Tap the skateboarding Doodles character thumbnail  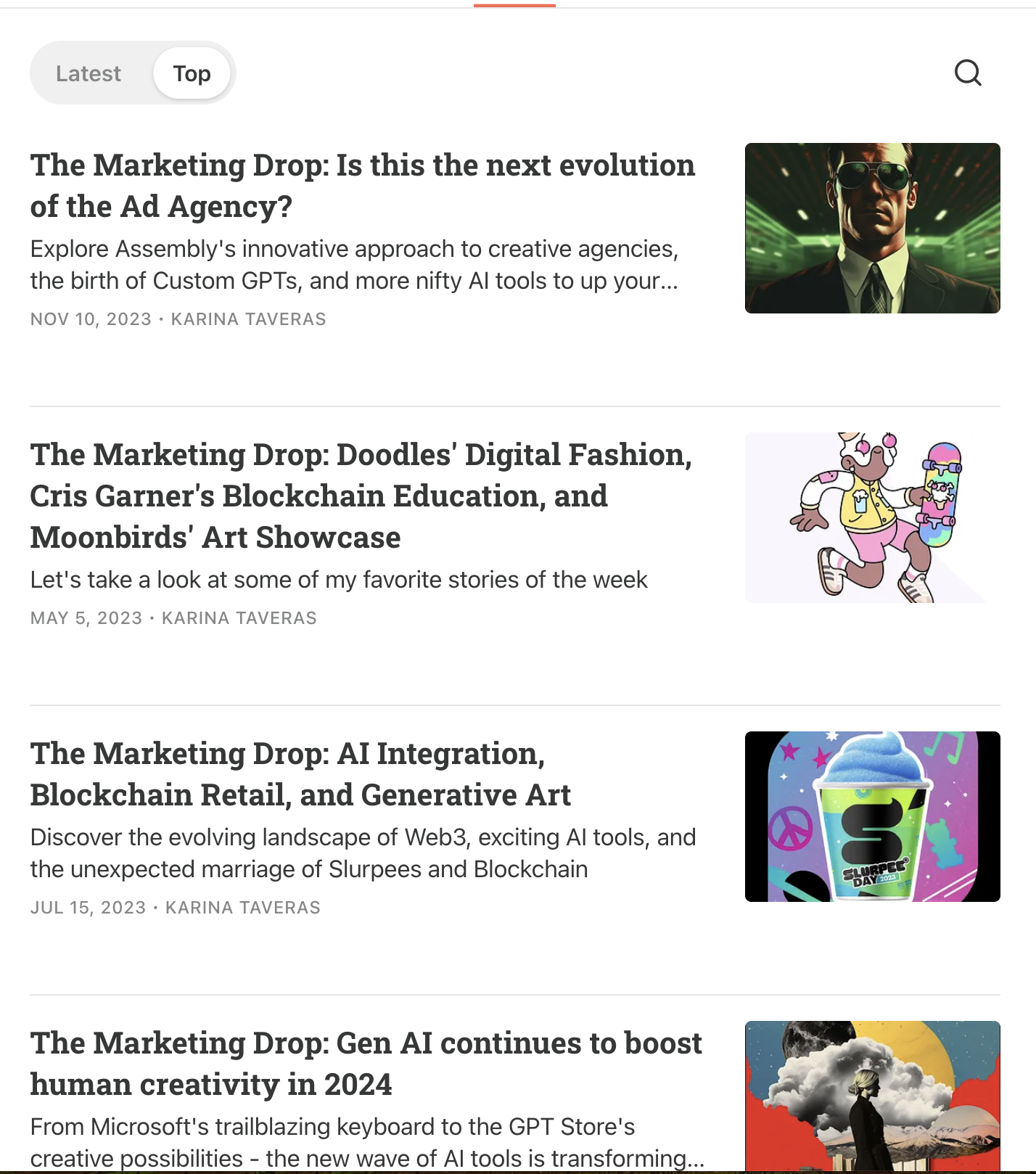click(x=872, y=517)
